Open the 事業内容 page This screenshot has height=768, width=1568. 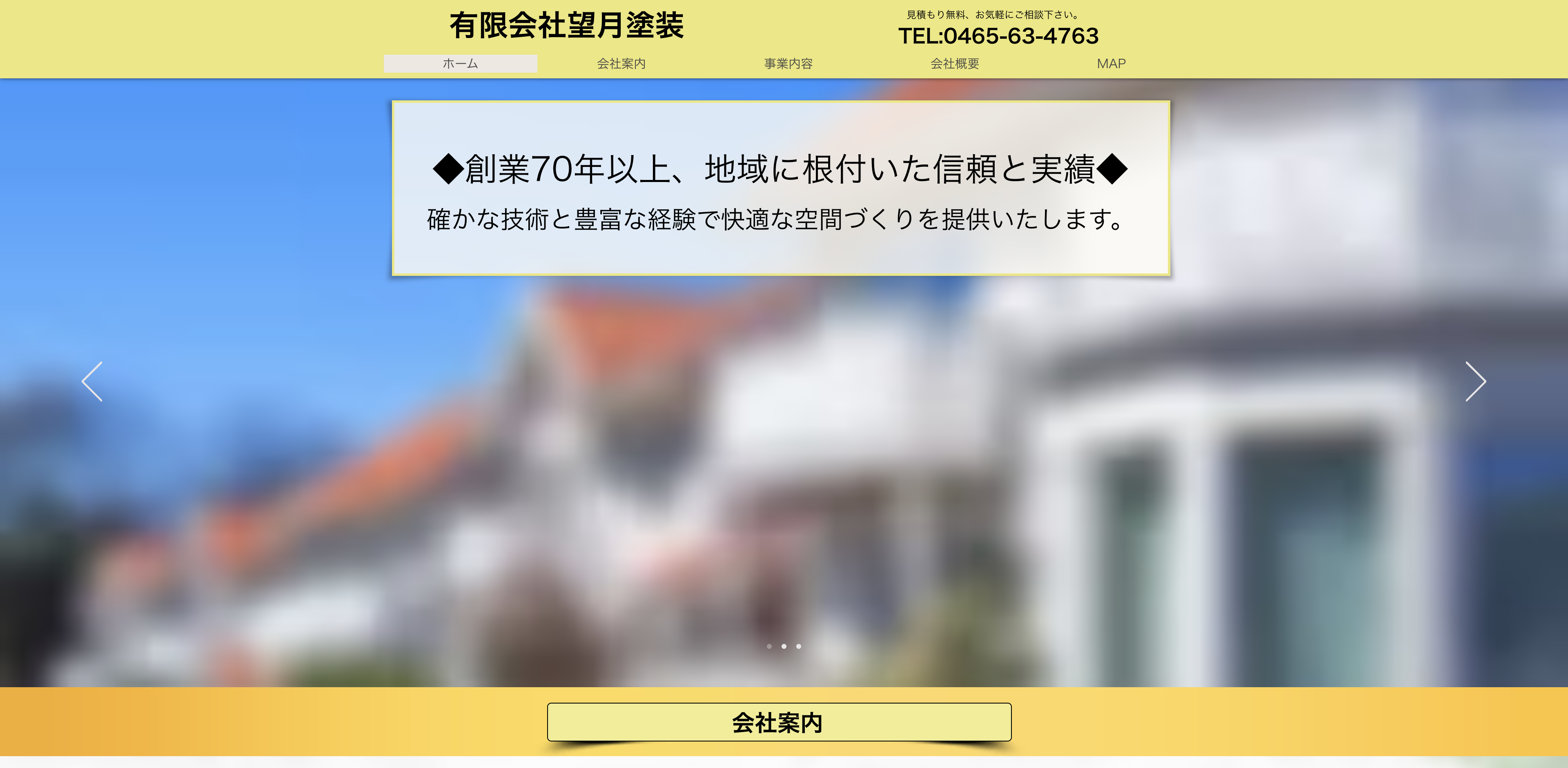(788, 64)
